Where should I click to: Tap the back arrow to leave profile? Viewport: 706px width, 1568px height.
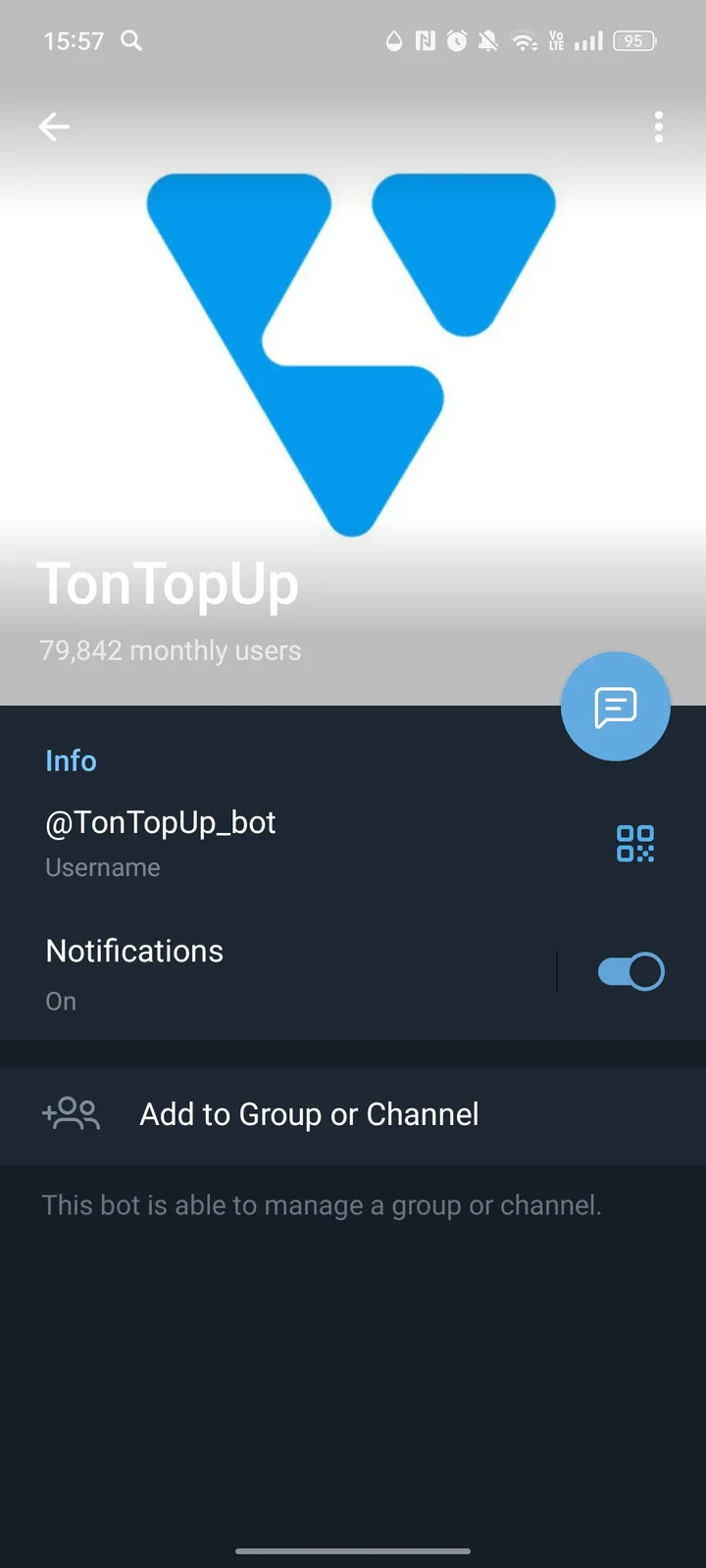point(54,126)
